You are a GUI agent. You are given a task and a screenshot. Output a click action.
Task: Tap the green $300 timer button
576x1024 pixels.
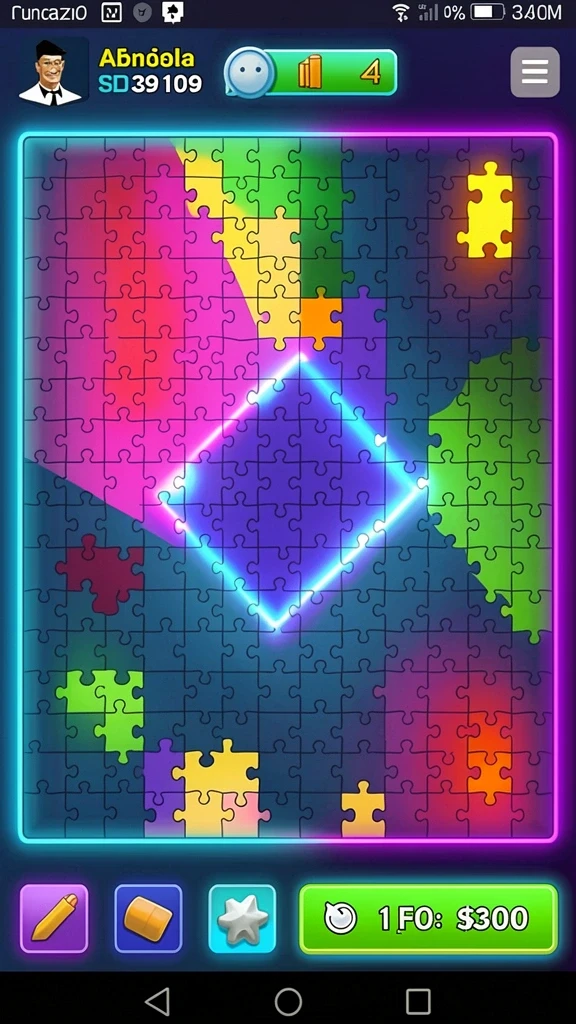click(x=428, y=918)
